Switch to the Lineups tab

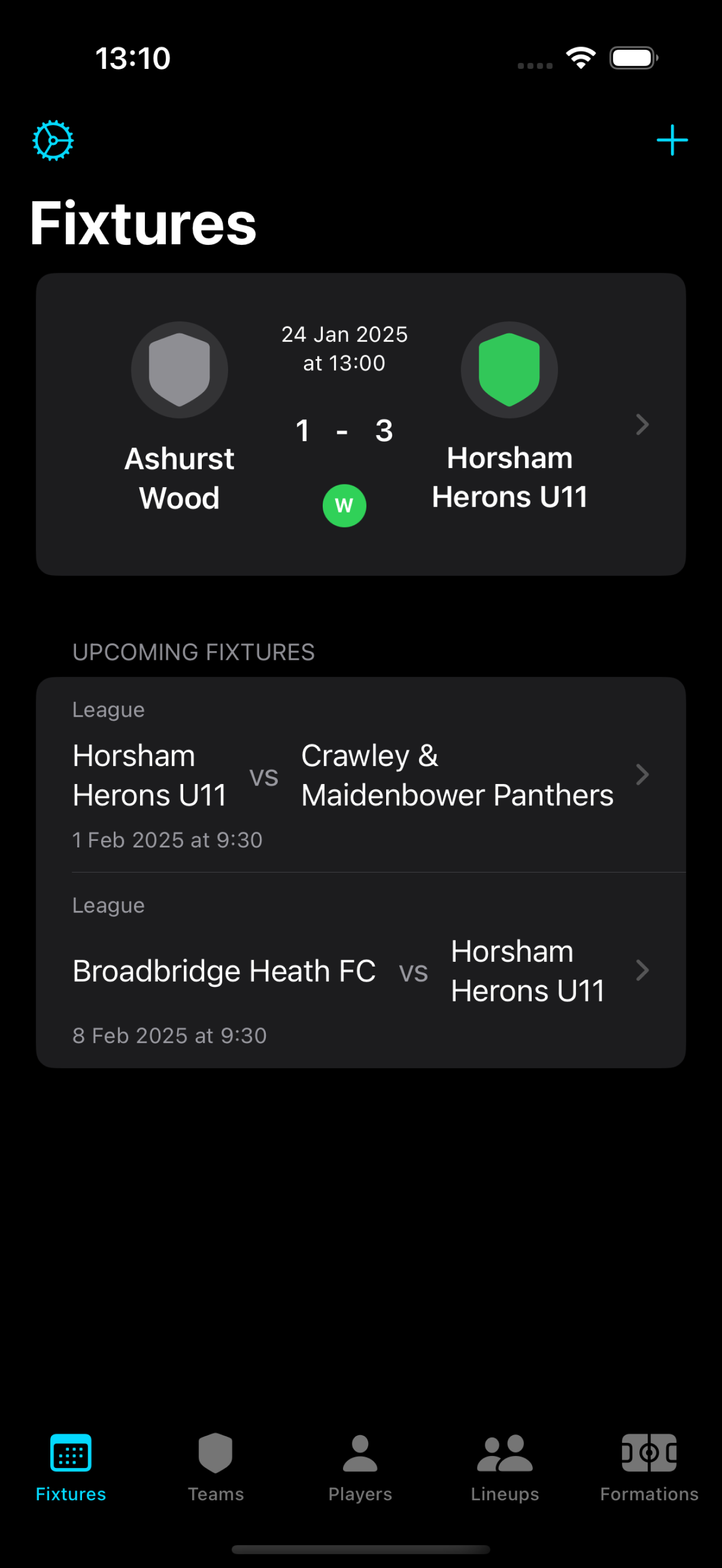(x=505, y=1467)
